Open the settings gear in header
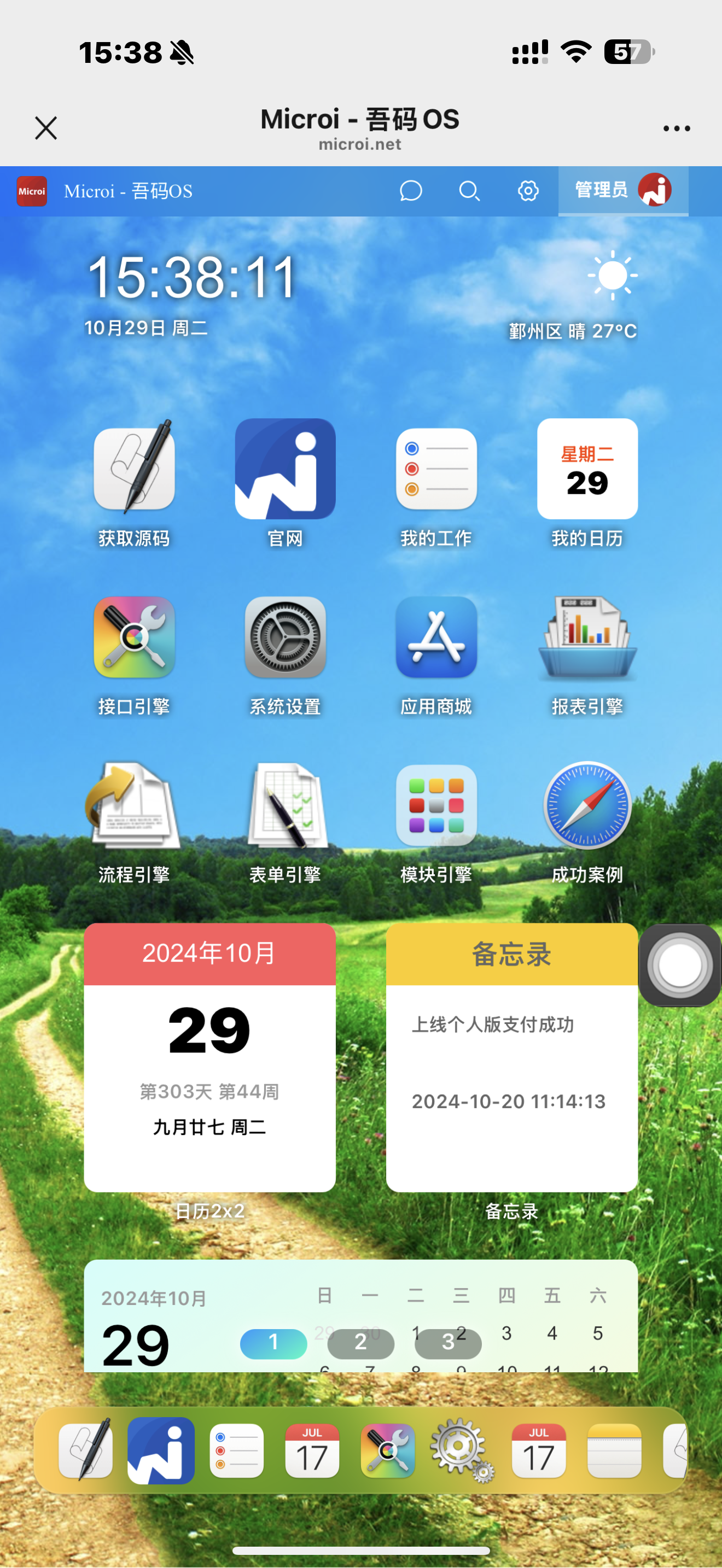 pos(528,191)
